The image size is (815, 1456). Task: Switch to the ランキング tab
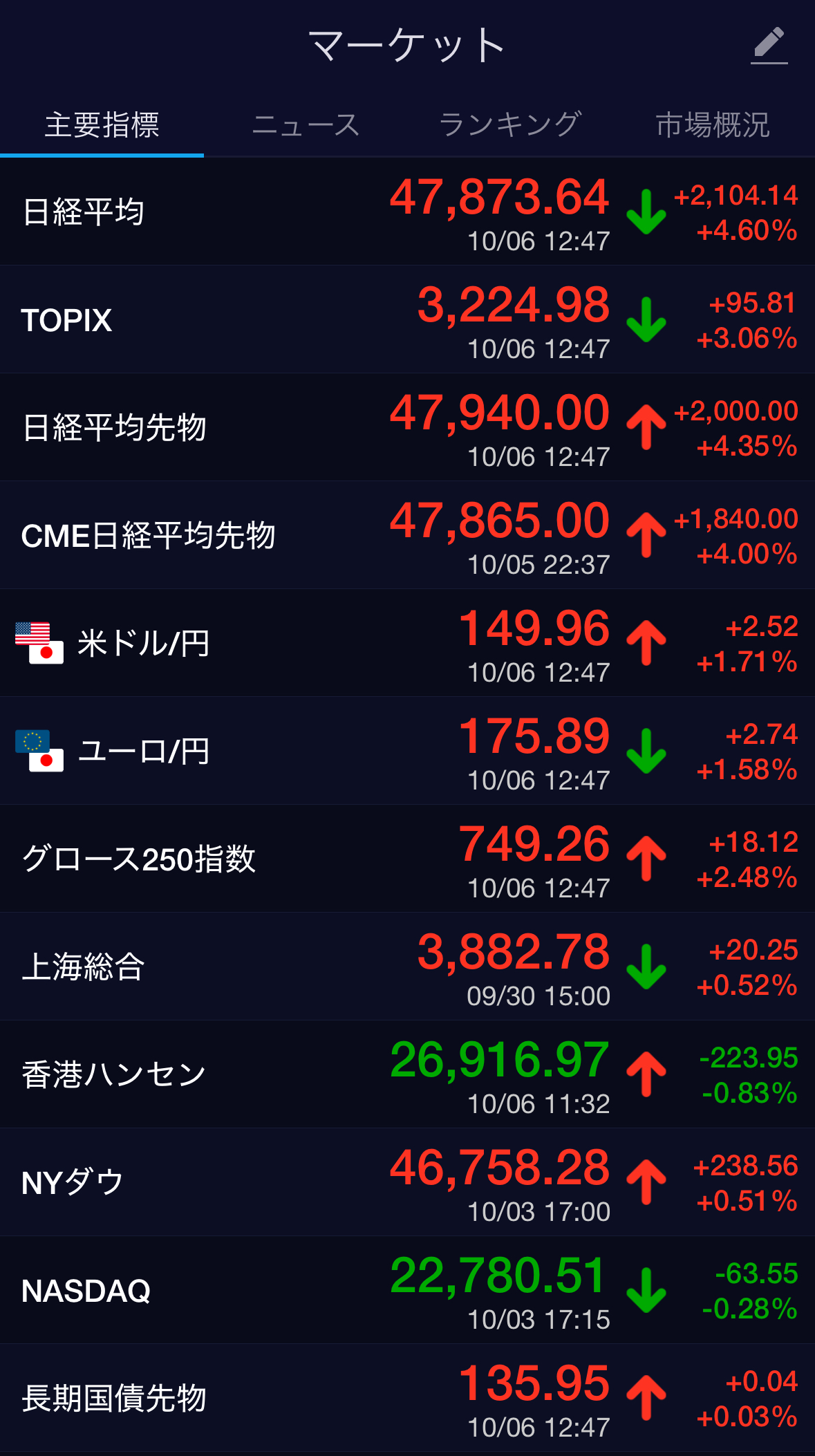coord(509,125)
